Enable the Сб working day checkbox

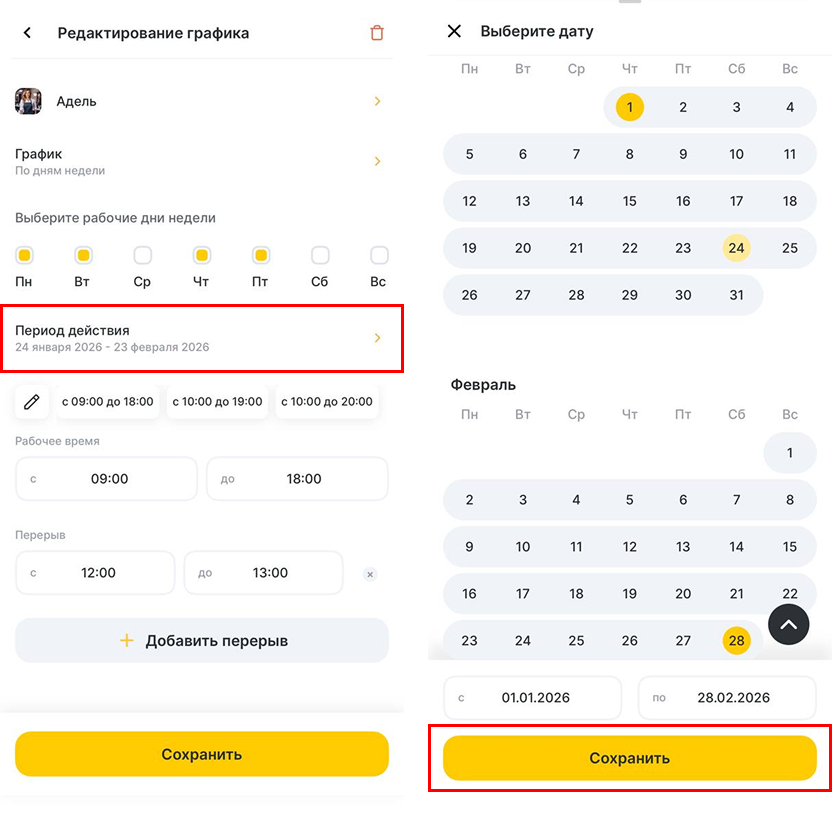point(320,255)
